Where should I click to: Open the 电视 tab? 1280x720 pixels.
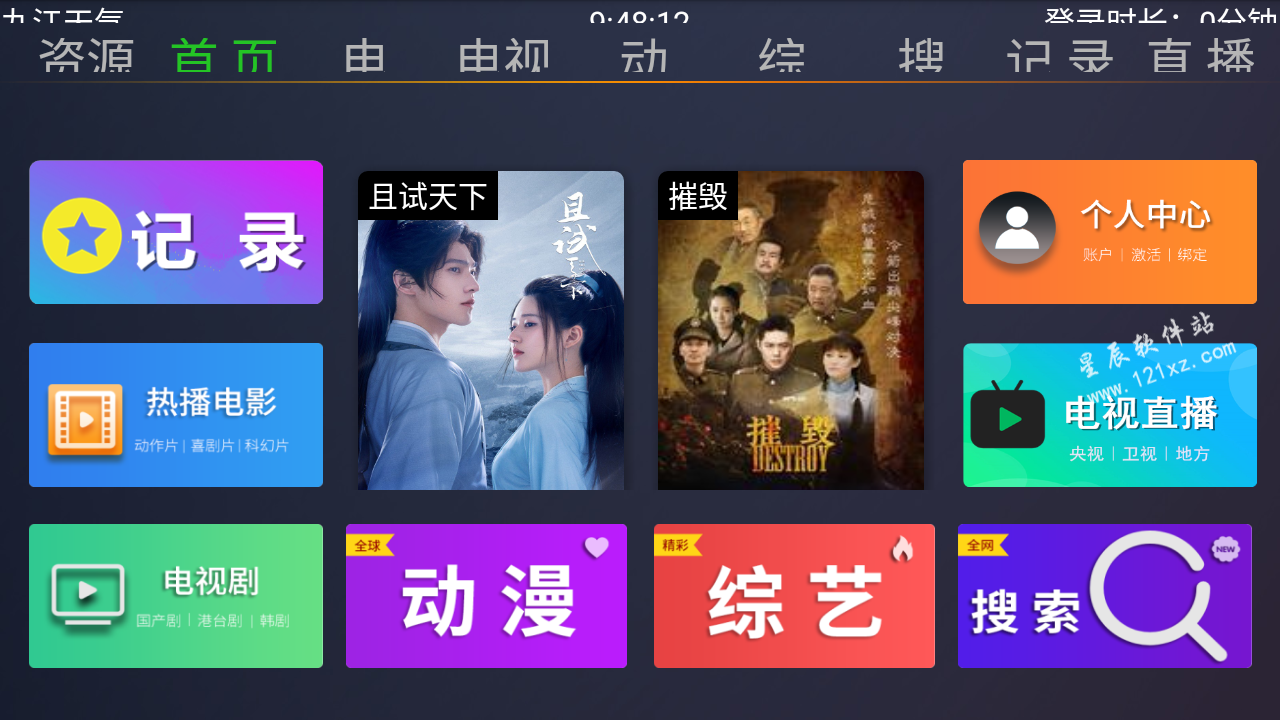tap(504, 56)
